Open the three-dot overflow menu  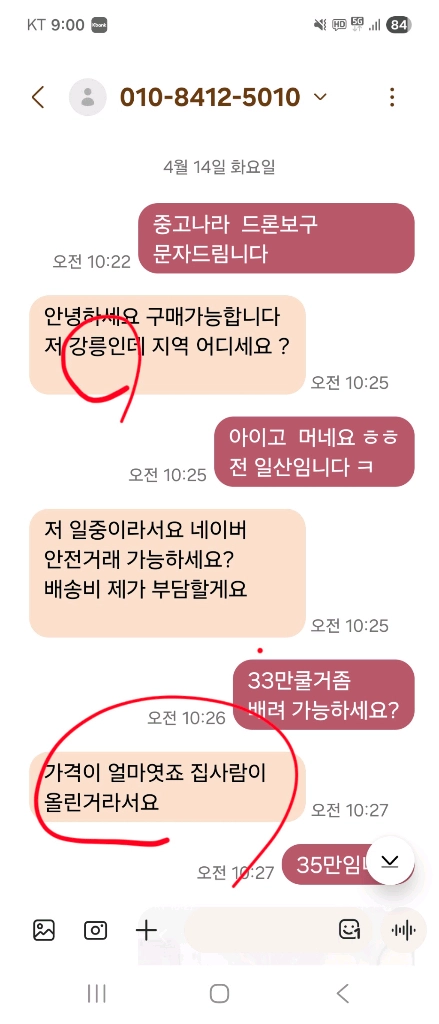392,97
